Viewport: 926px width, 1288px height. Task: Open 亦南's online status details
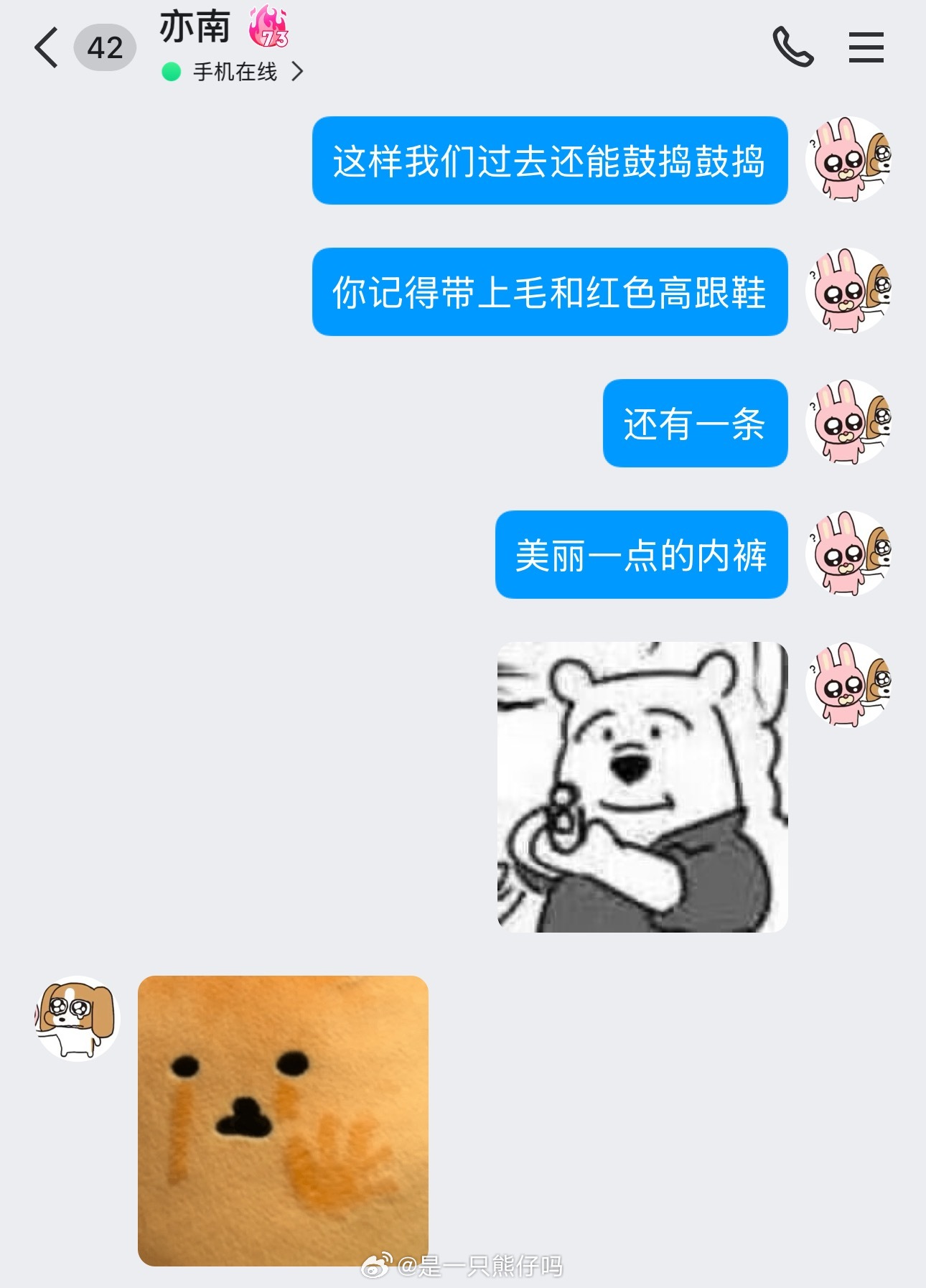234,72
